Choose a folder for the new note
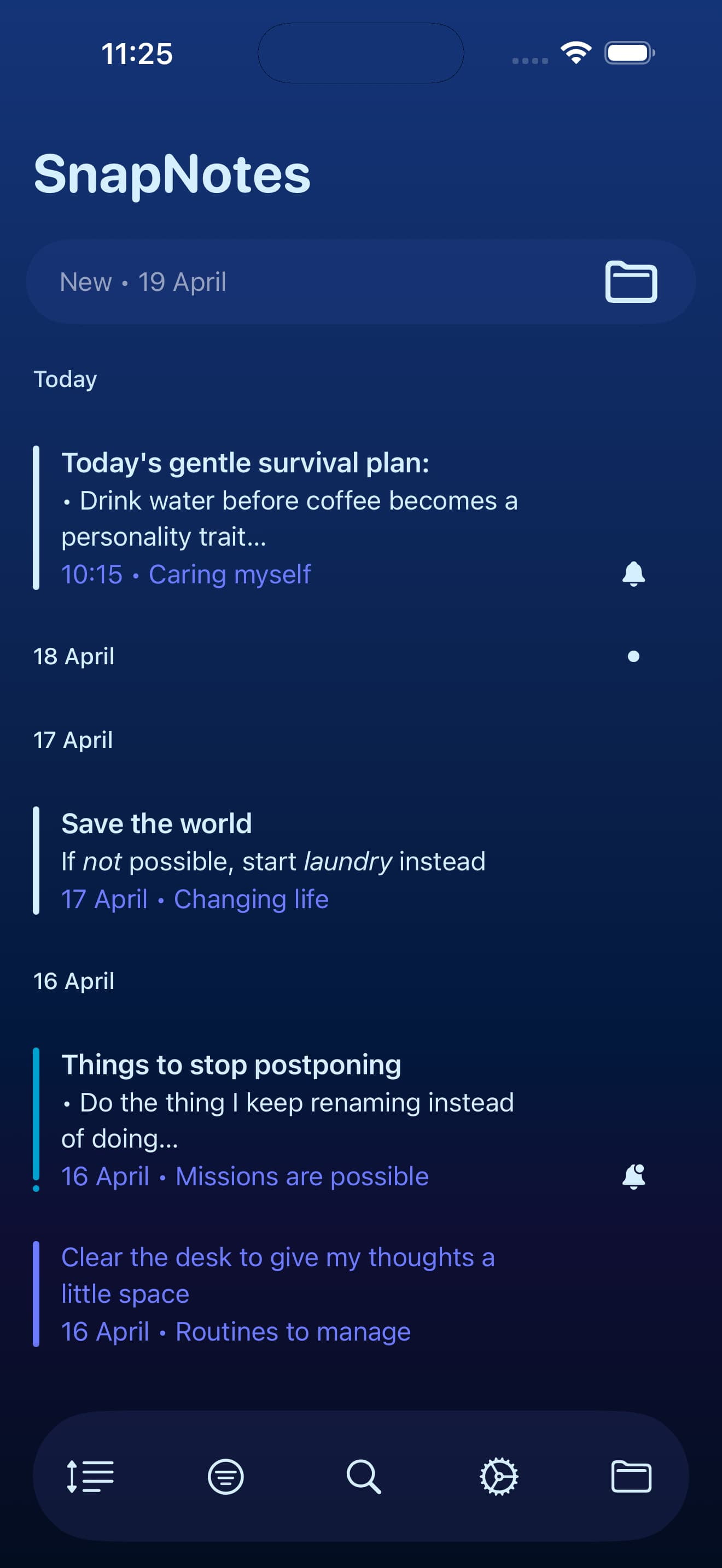The image size is (722, 1568). tap(632, 280)
